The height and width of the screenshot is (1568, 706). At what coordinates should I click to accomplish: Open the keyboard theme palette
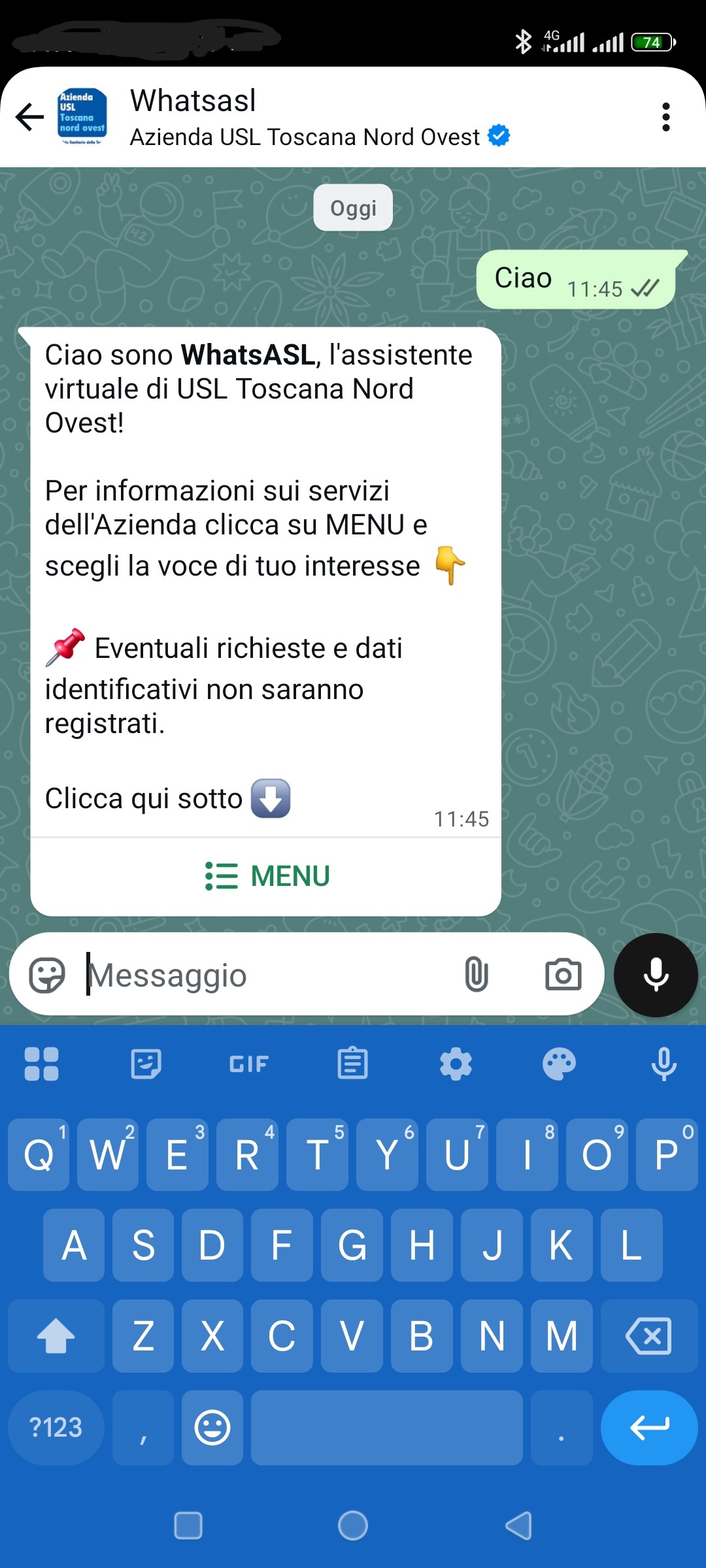coord(559,1064)
